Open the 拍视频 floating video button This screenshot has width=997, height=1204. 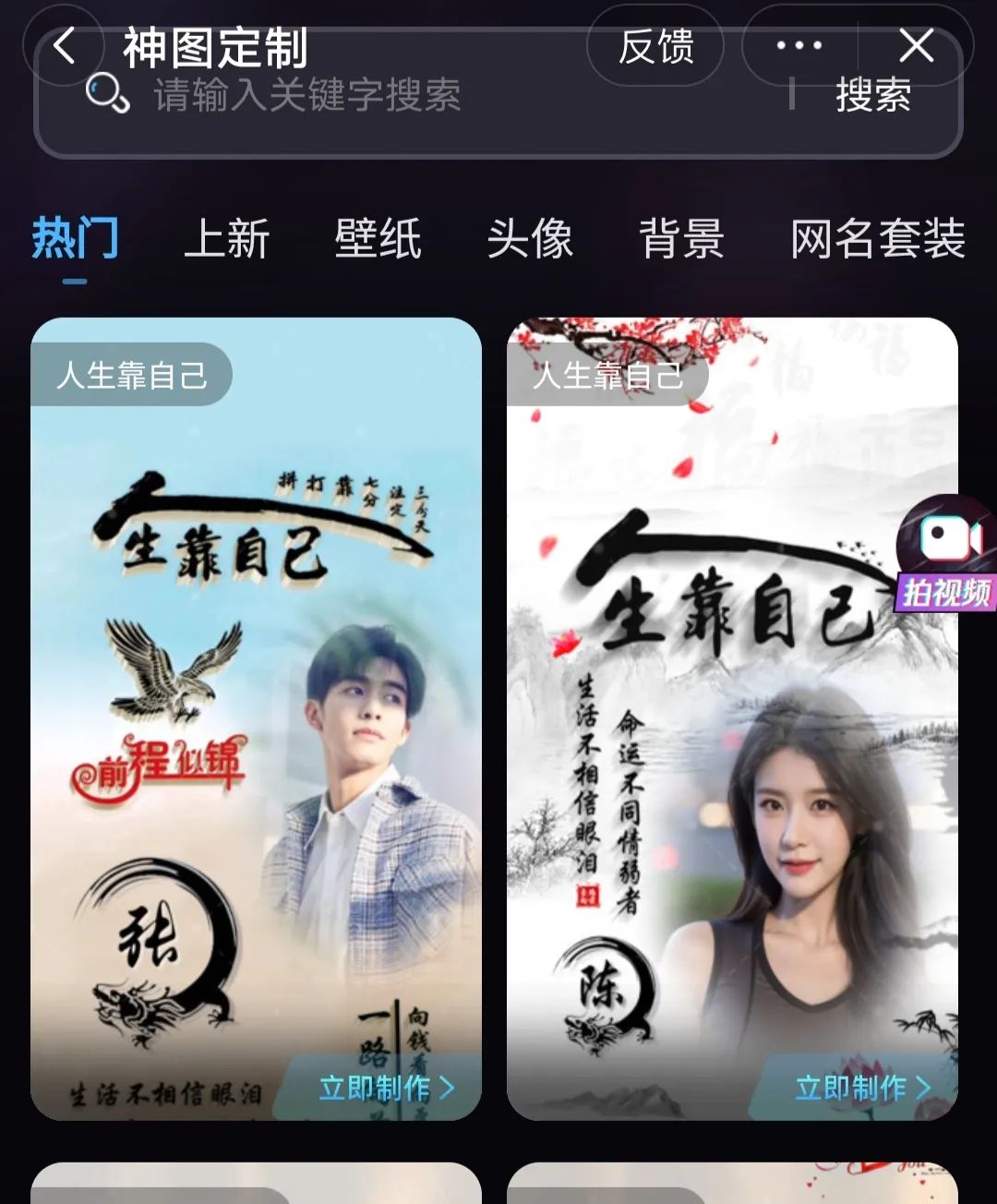[x=946, y=556]
